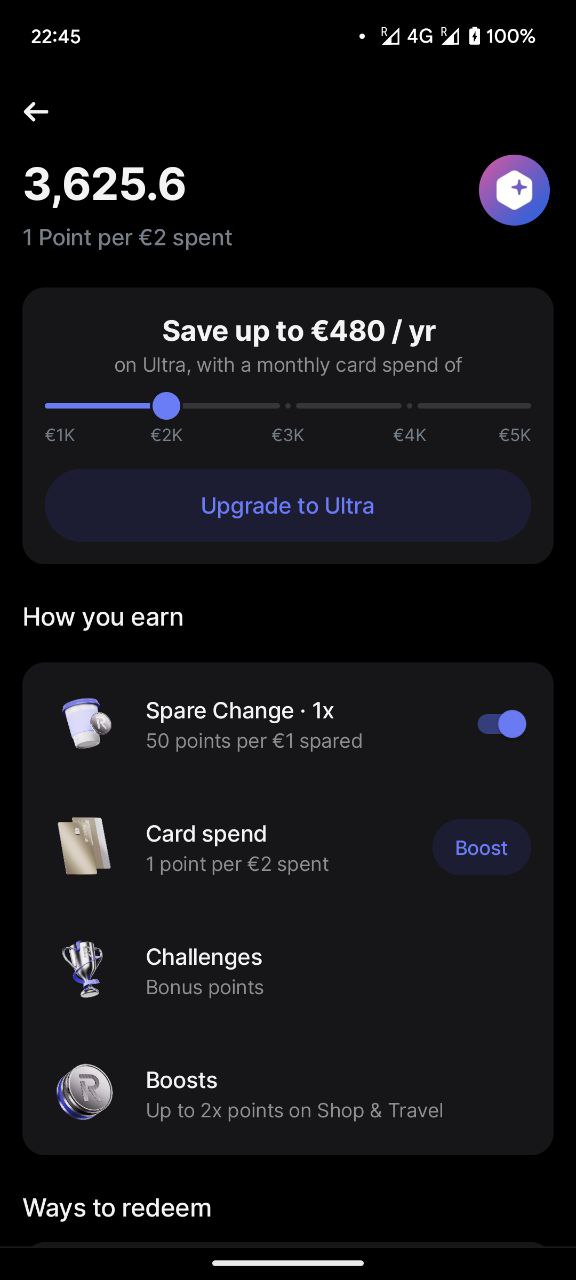Disable the Spare Change toggle

pos(502,724)
